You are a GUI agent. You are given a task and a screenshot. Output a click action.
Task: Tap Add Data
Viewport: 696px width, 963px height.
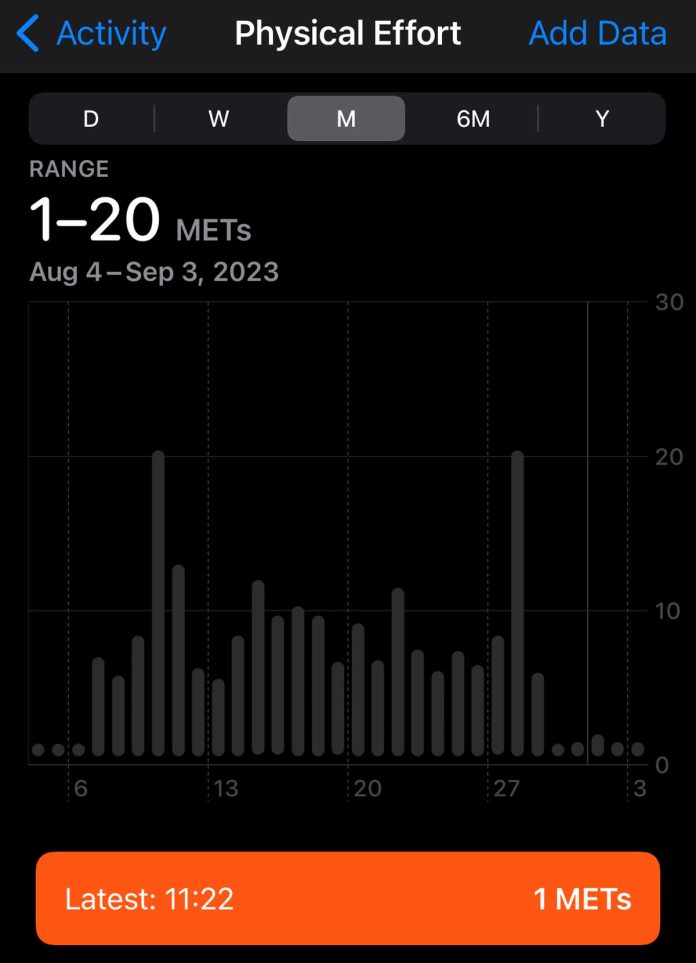(x=597, y=34)
